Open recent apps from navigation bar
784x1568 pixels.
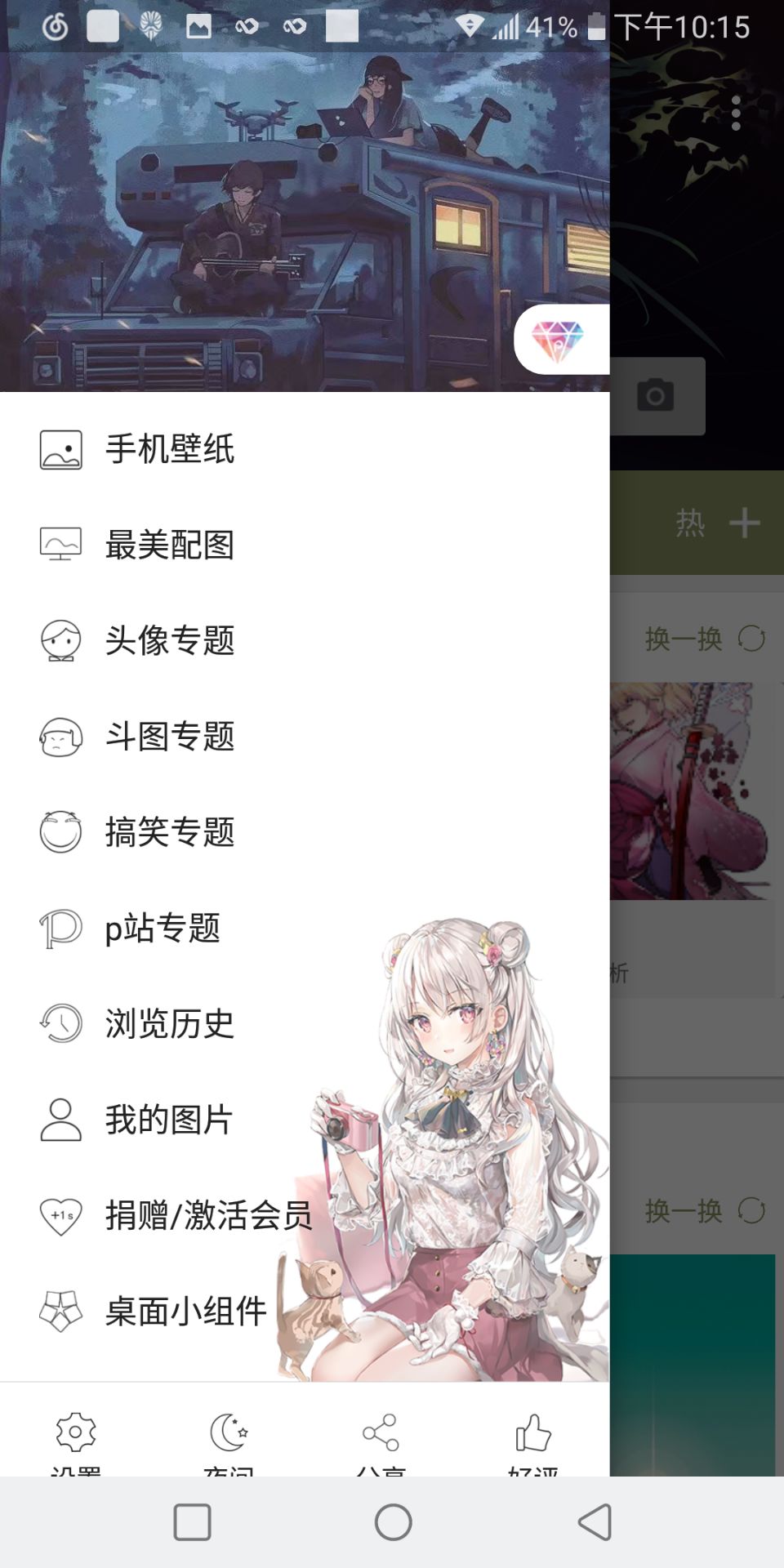(x=193, y=1522)
